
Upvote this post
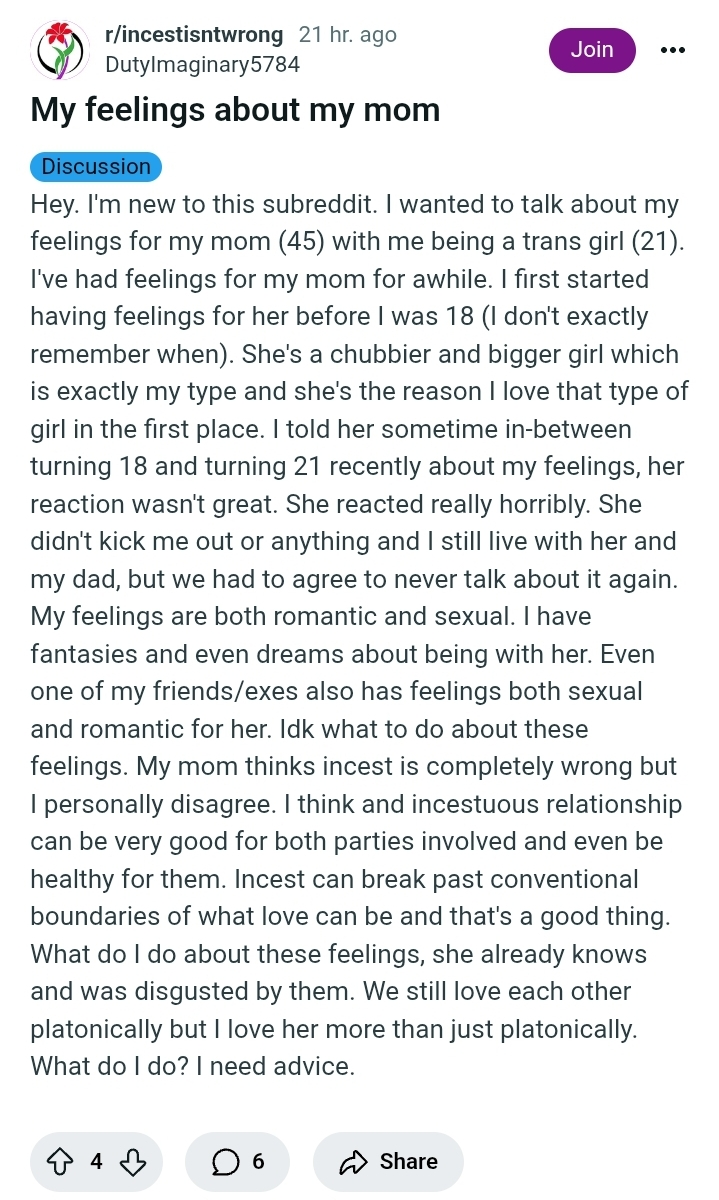(x=62, y=1161)
